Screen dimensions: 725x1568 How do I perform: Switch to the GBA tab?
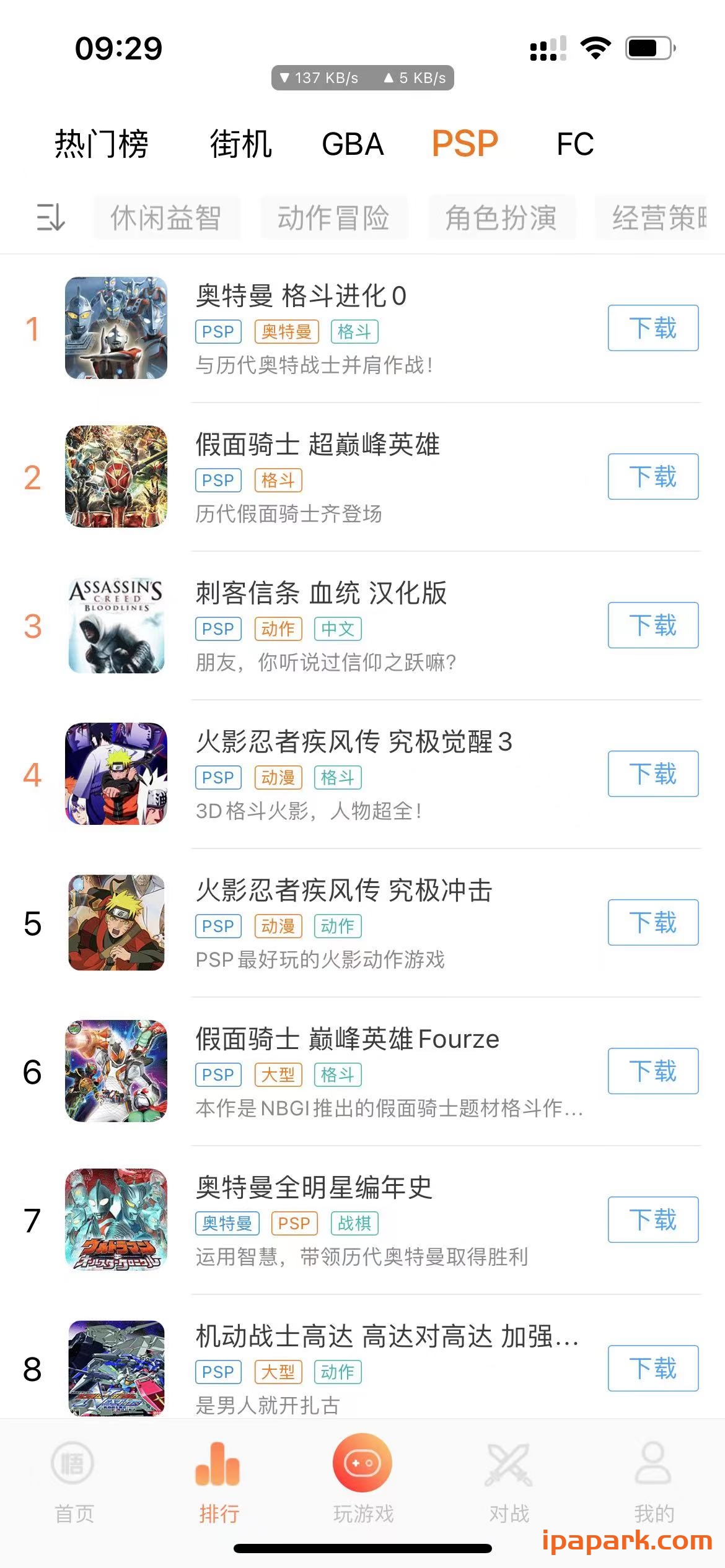coord(352,144)
